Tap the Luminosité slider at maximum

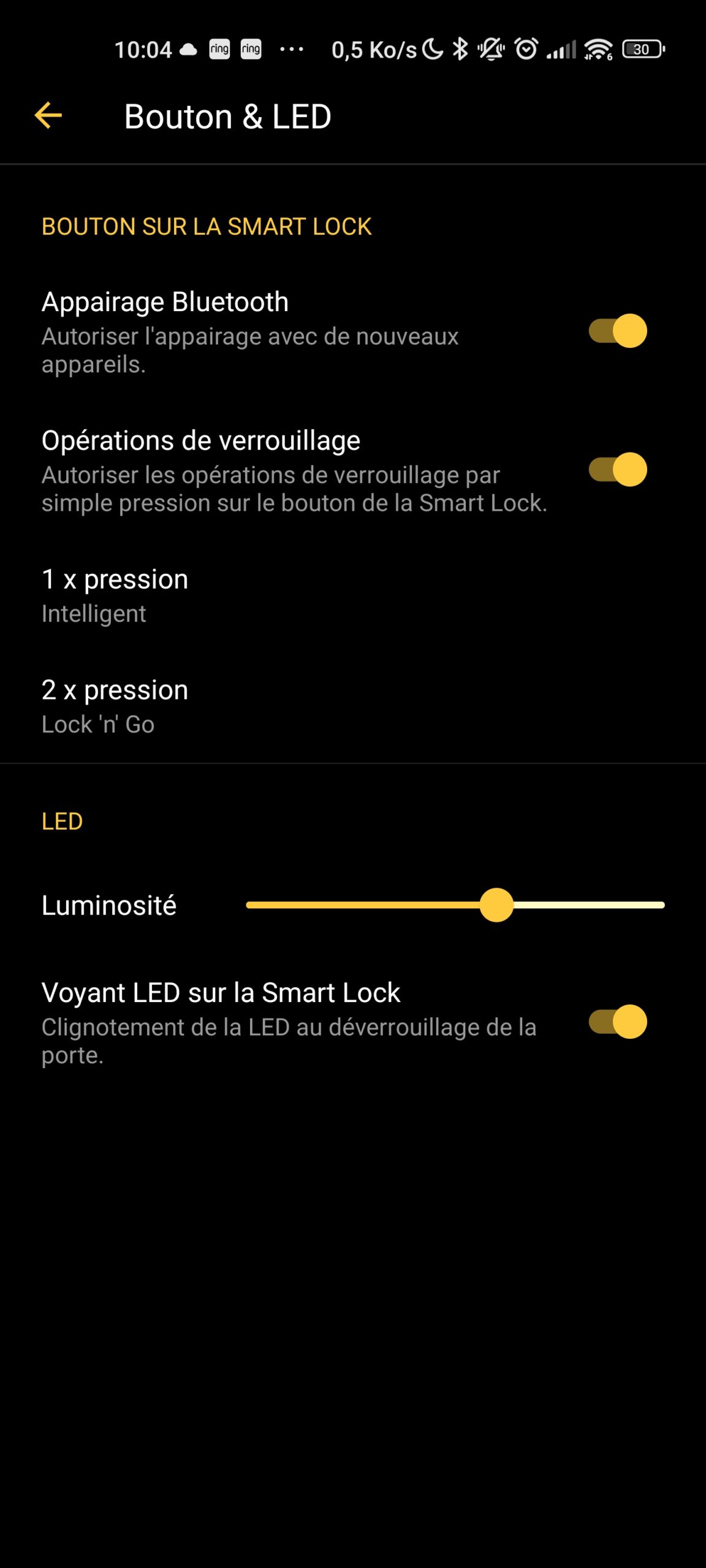(661, 905)
